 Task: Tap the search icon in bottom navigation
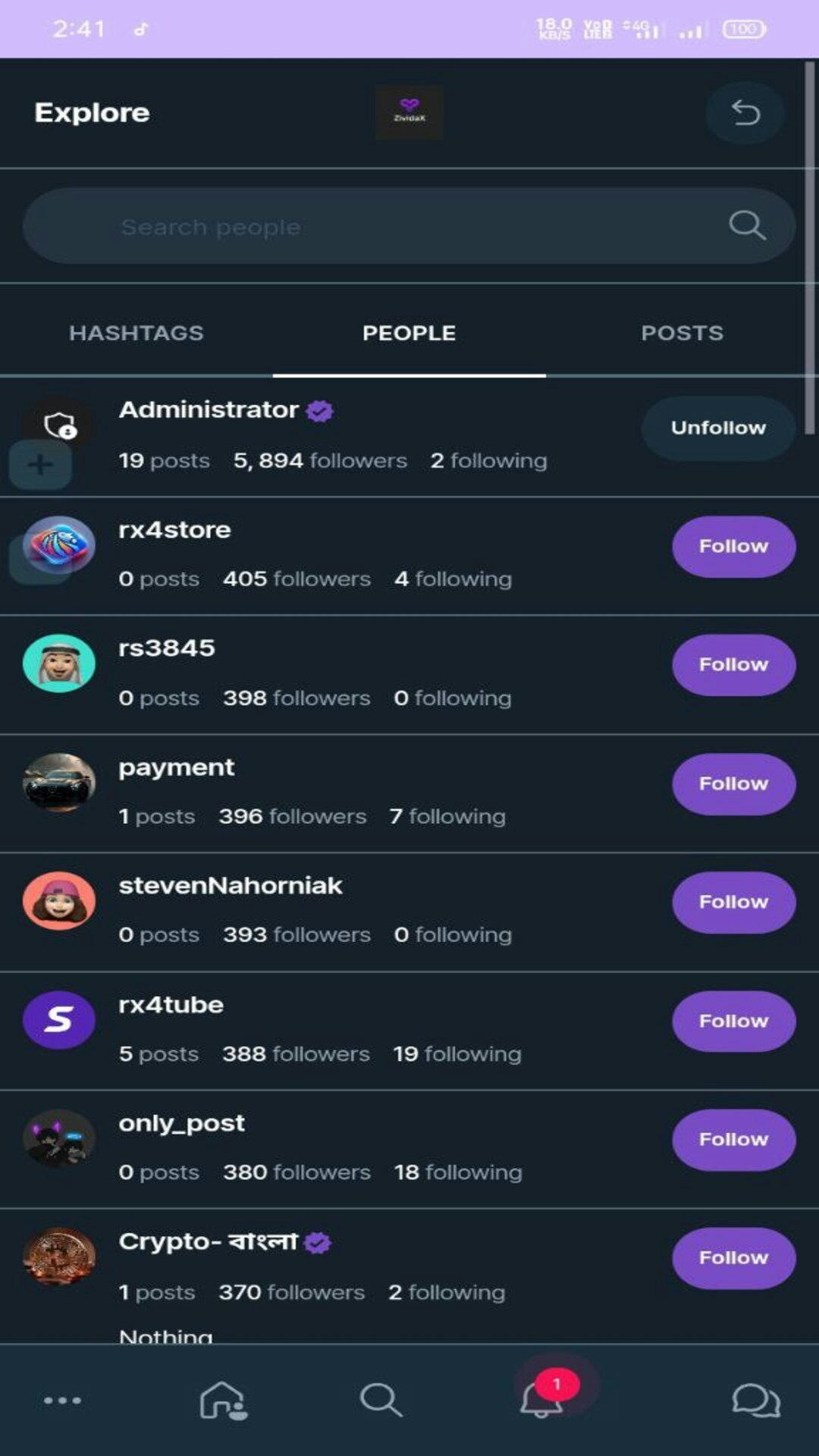click(381, 1400)
